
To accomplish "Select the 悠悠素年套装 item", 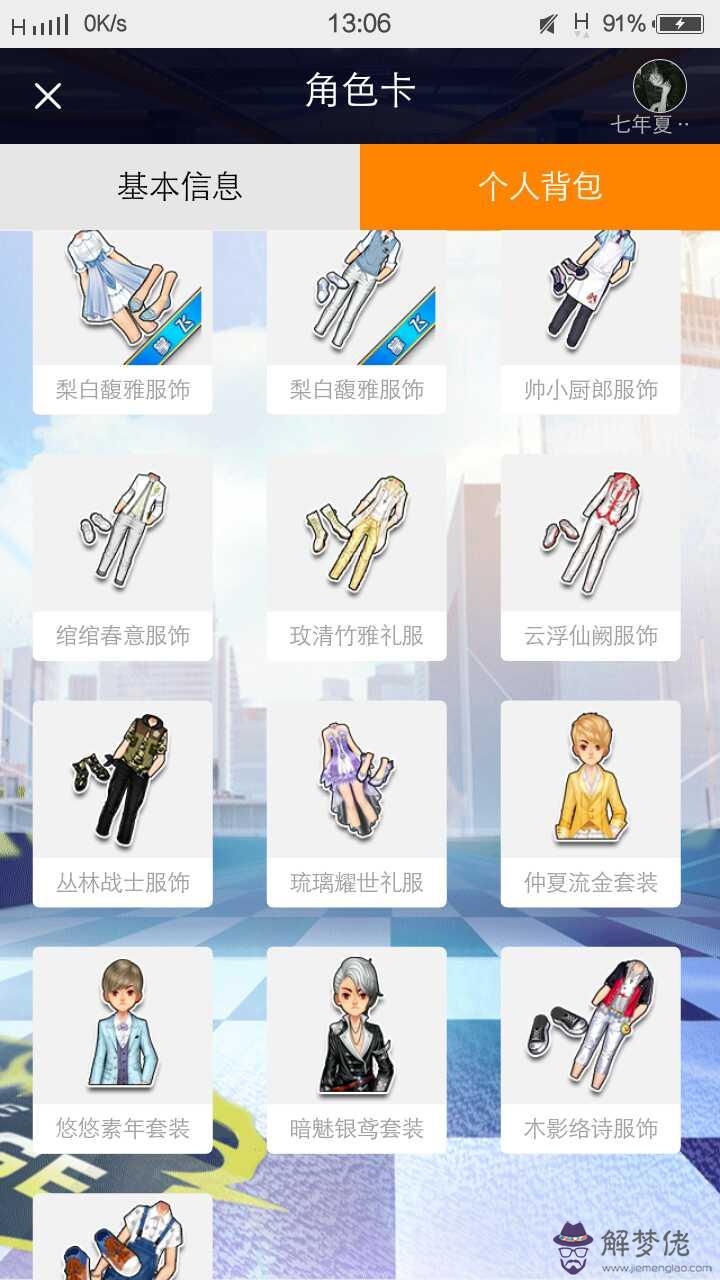I will tap(122, 1049).
